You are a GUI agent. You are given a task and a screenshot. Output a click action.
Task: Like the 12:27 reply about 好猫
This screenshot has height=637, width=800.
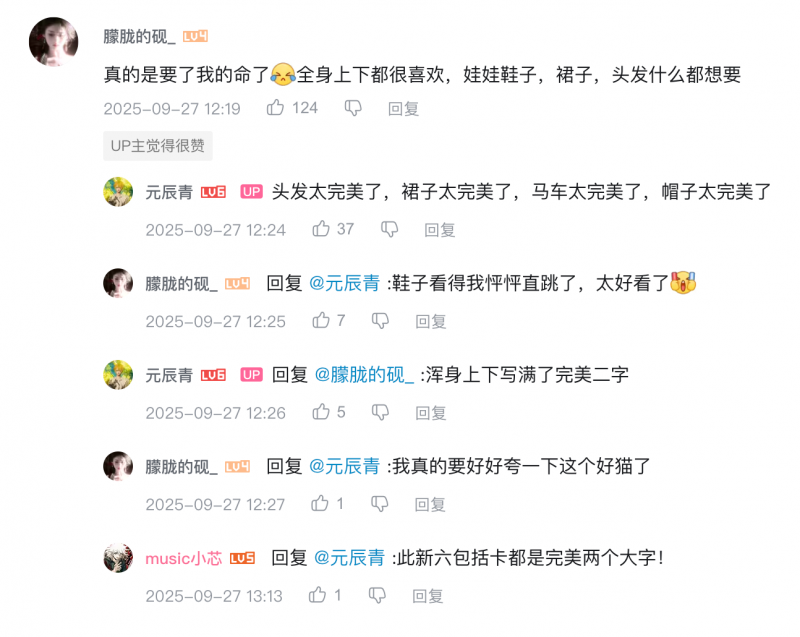(321, 504)
